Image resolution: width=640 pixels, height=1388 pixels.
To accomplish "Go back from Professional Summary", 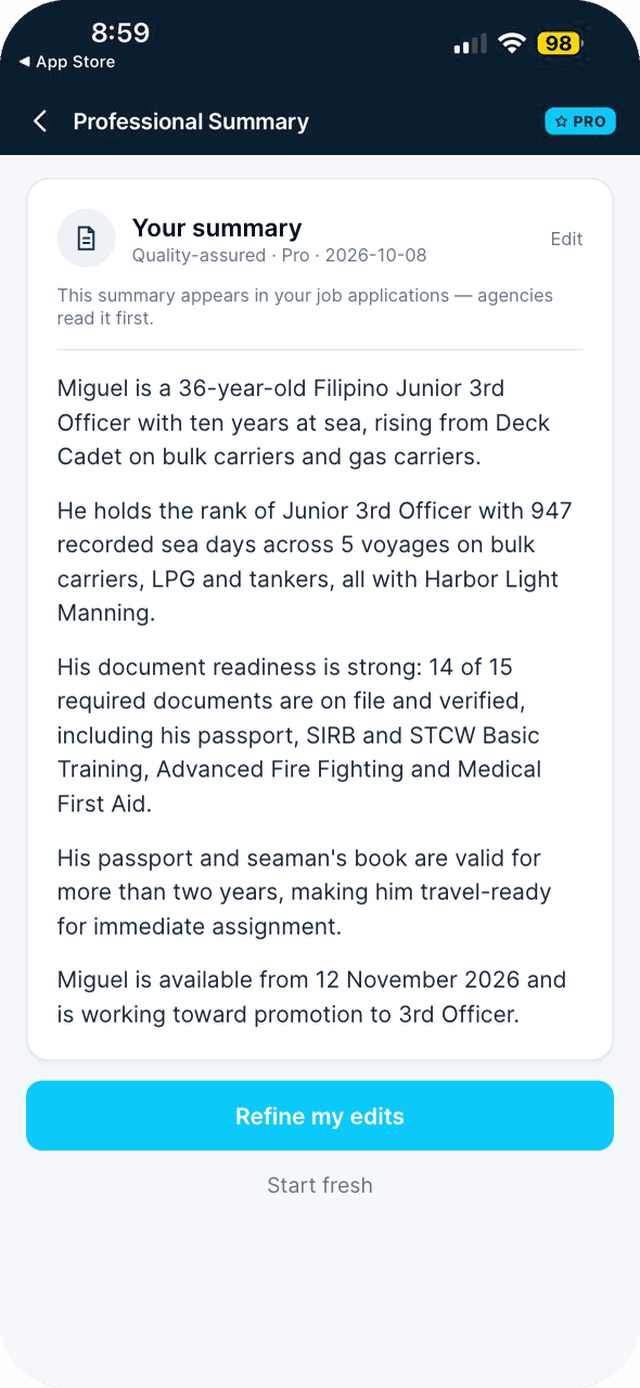I will (x=40, y=122).
